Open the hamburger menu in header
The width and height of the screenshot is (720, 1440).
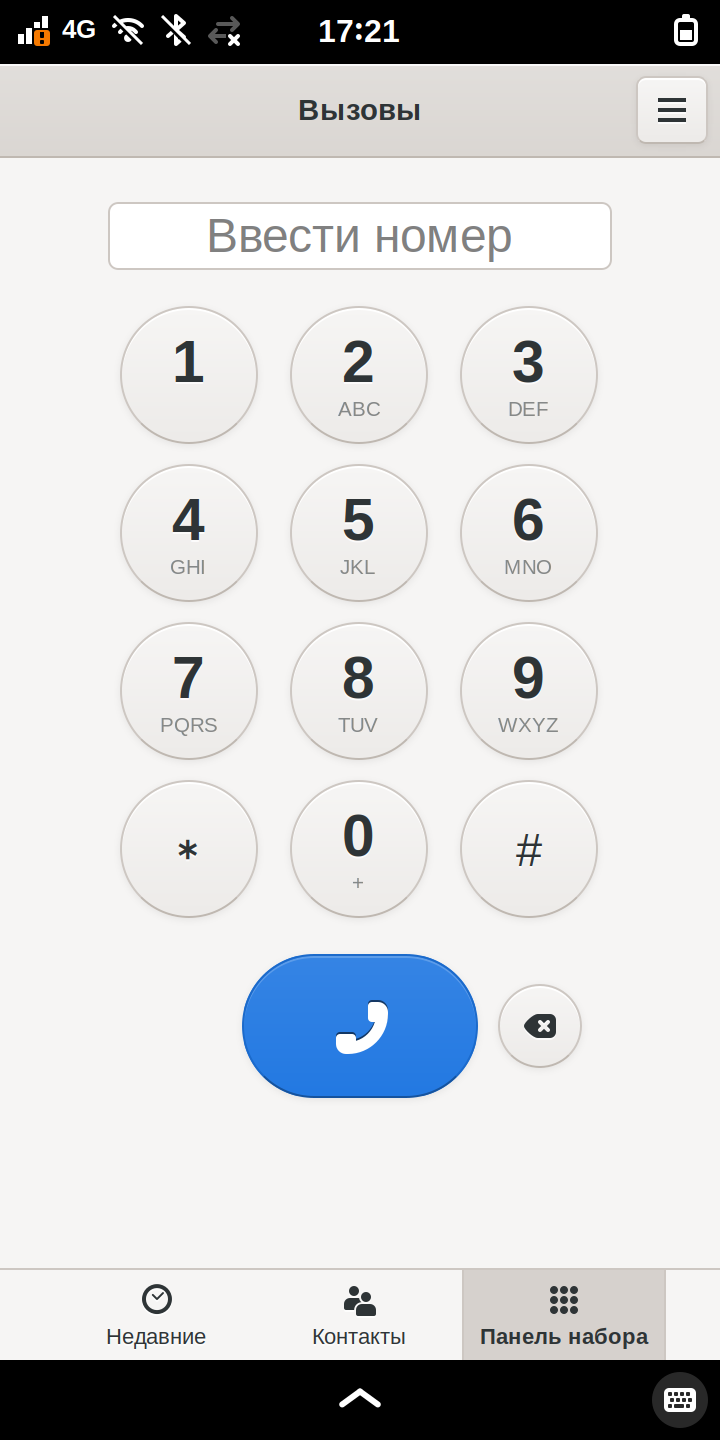point(672,110)
